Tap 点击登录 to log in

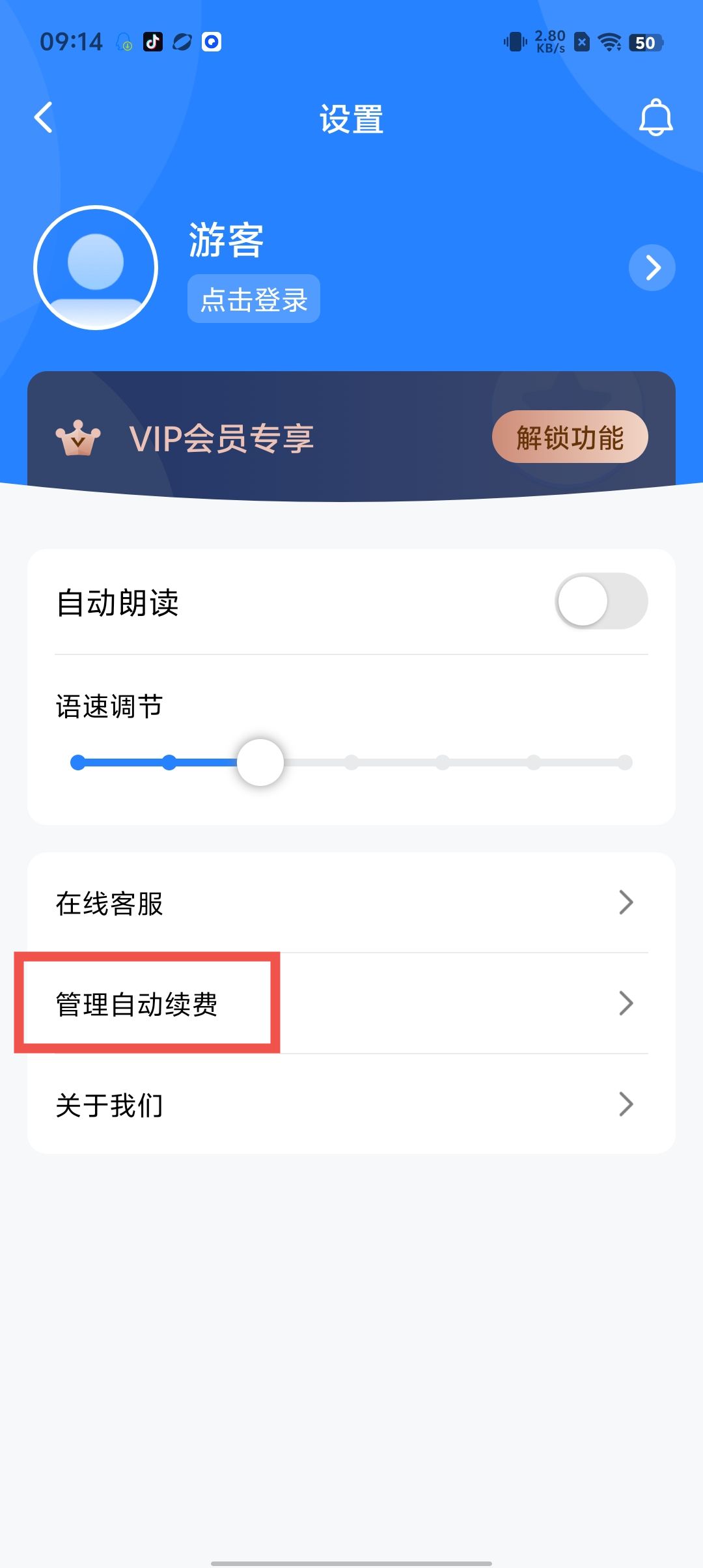coord(254,300)
